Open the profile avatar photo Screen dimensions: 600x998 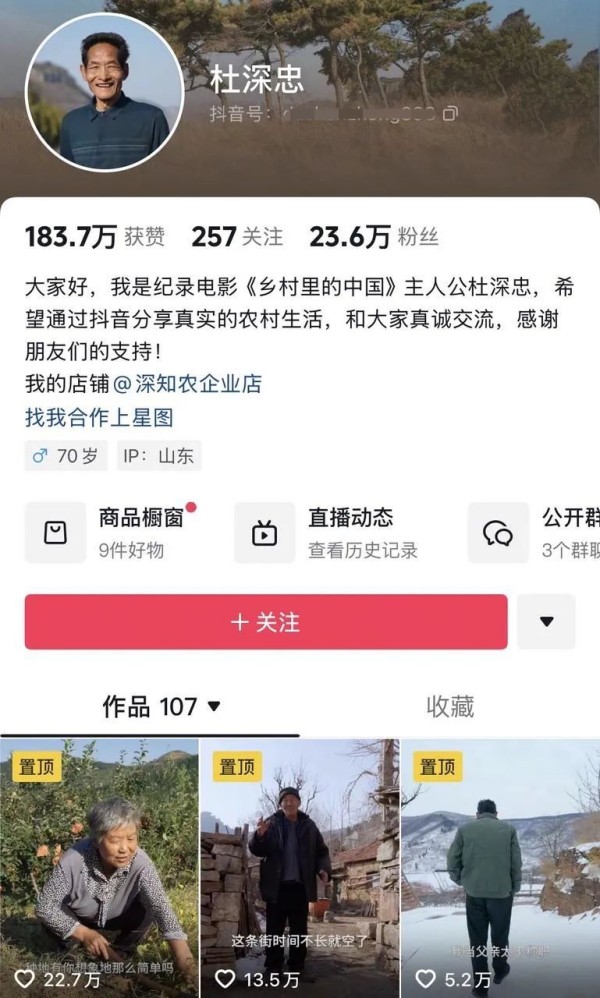point(105,92)
